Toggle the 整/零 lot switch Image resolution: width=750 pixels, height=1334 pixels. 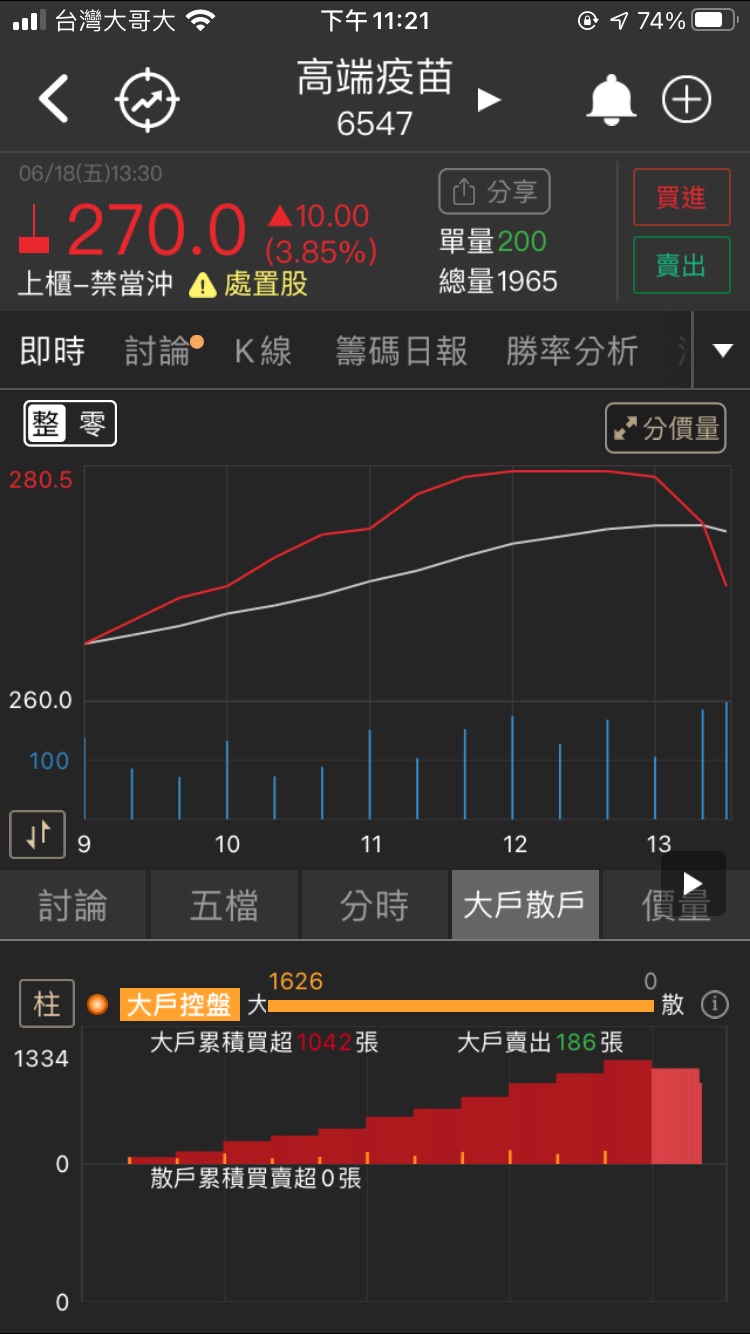(70, 424)
